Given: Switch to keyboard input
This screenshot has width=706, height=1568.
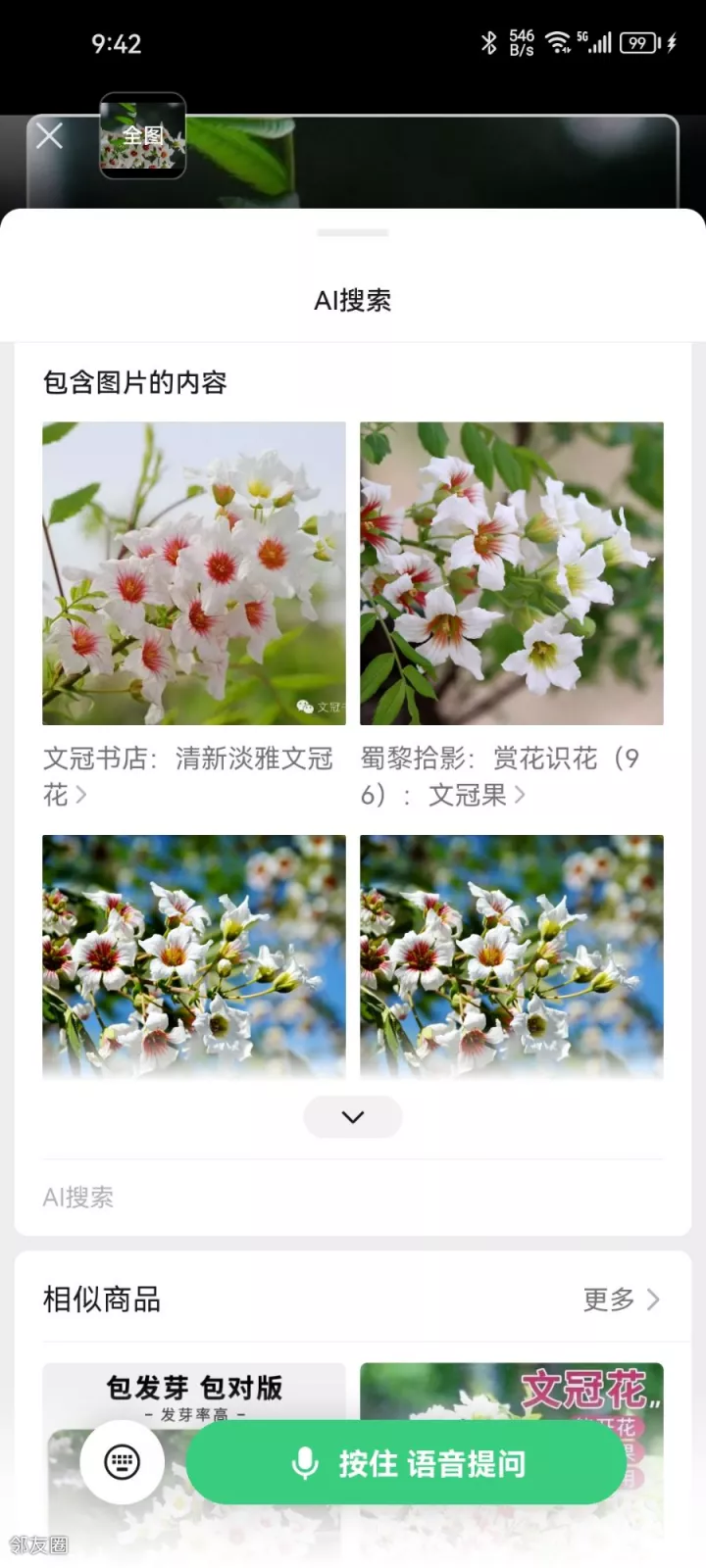Looking at the screenshot, I should pos(122,1462).
